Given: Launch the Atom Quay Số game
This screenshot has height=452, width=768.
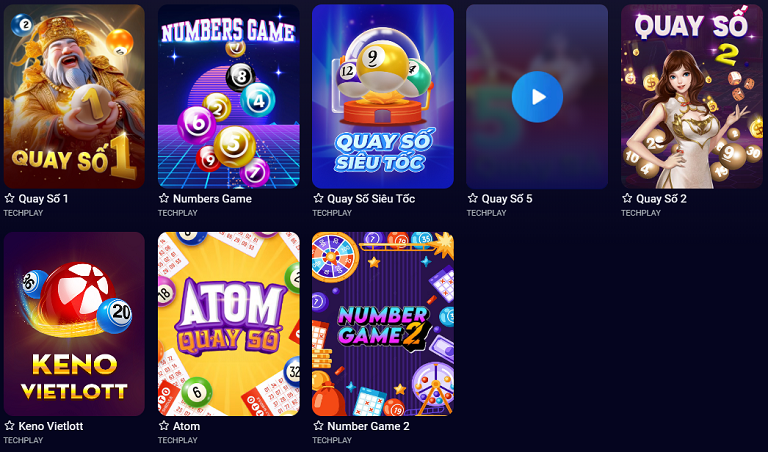Looking at the screenshot, I should (228, 324).
